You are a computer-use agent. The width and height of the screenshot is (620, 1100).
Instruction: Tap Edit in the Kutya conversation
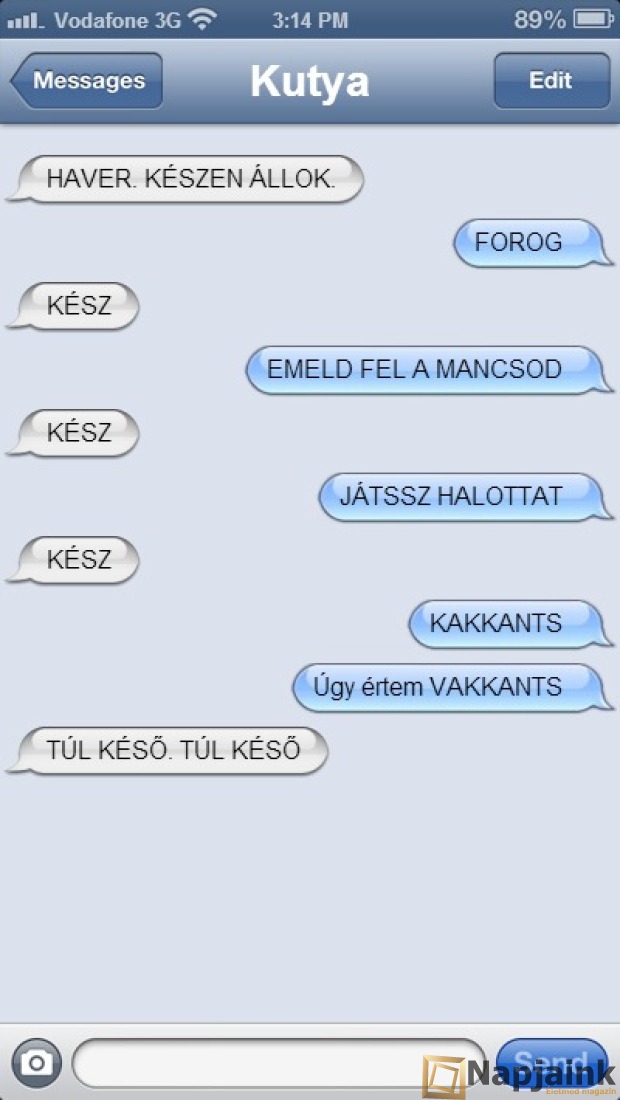coord(551,81)
